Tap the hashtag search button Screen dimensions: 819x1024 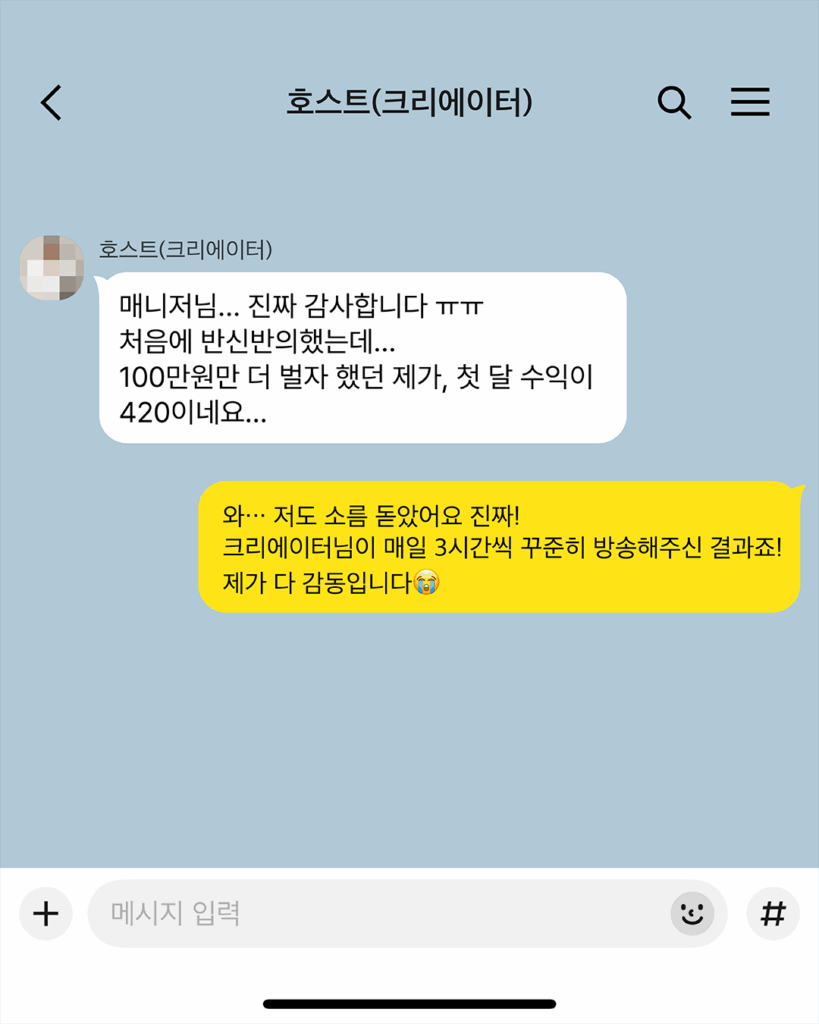[x=773, y=913]
